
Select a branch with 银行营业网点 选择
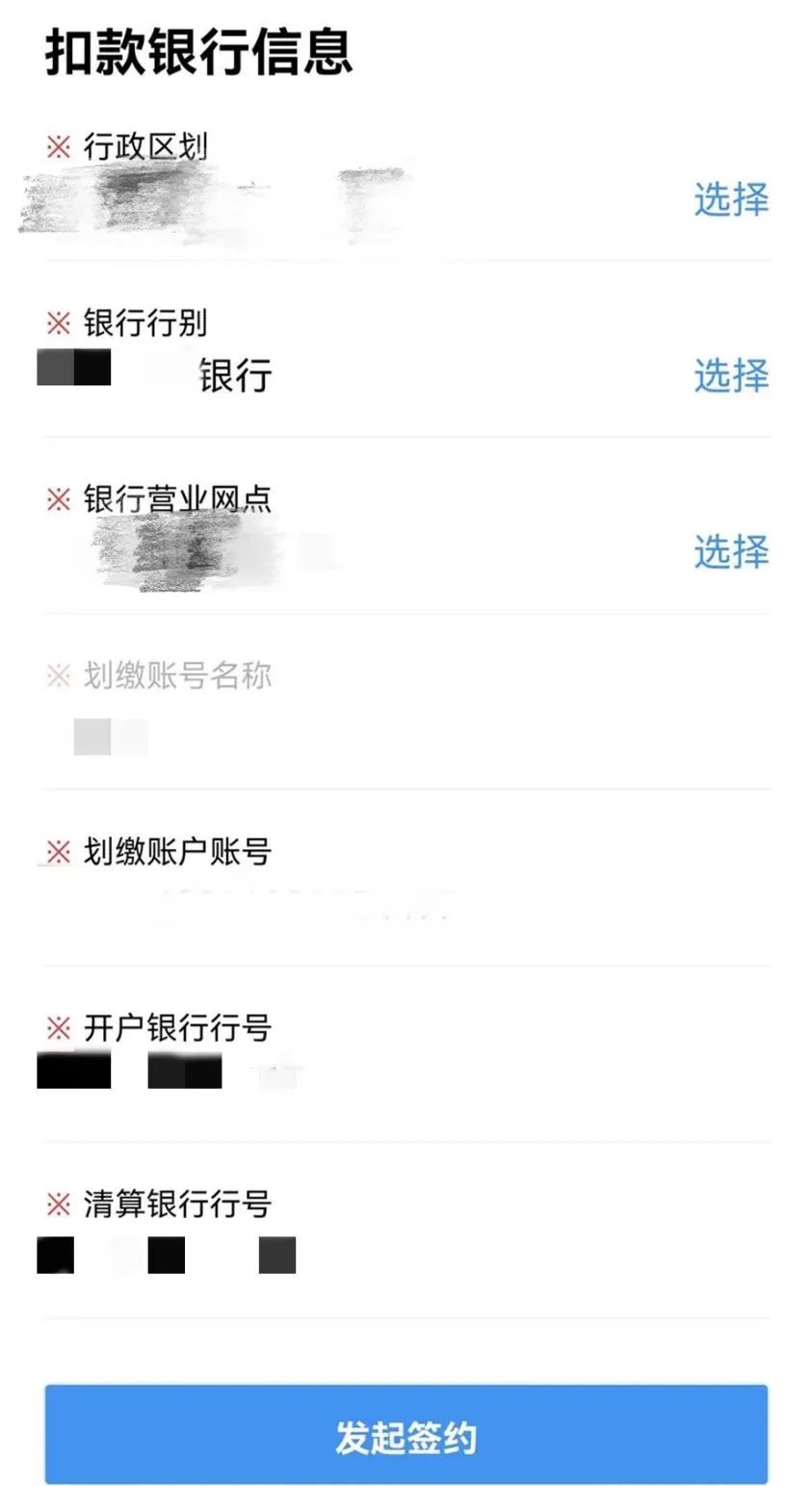coord(731,551)
